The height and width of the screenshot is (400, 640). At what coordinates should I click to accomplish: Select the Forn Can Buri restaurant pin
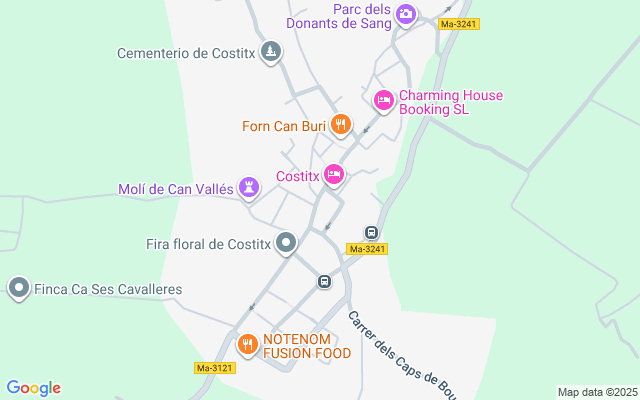coord(341,125)
